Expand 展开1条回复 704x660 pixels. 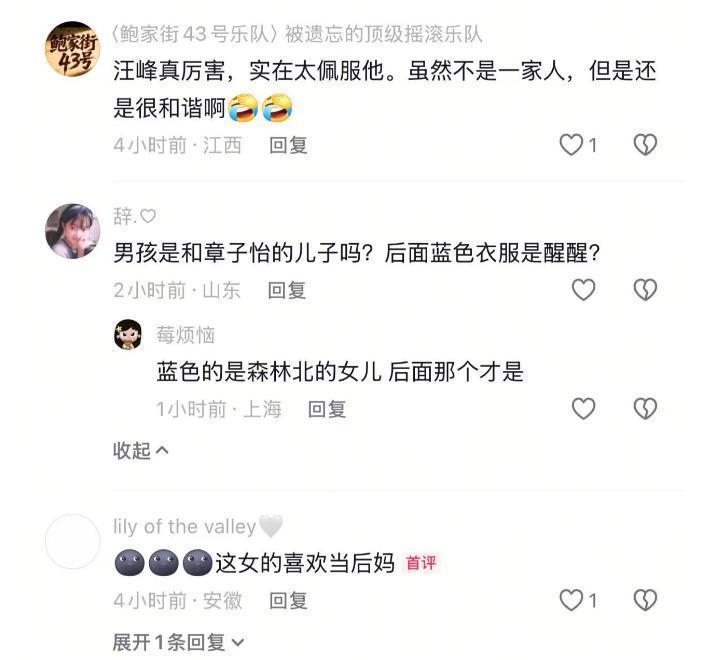[178, 642]
